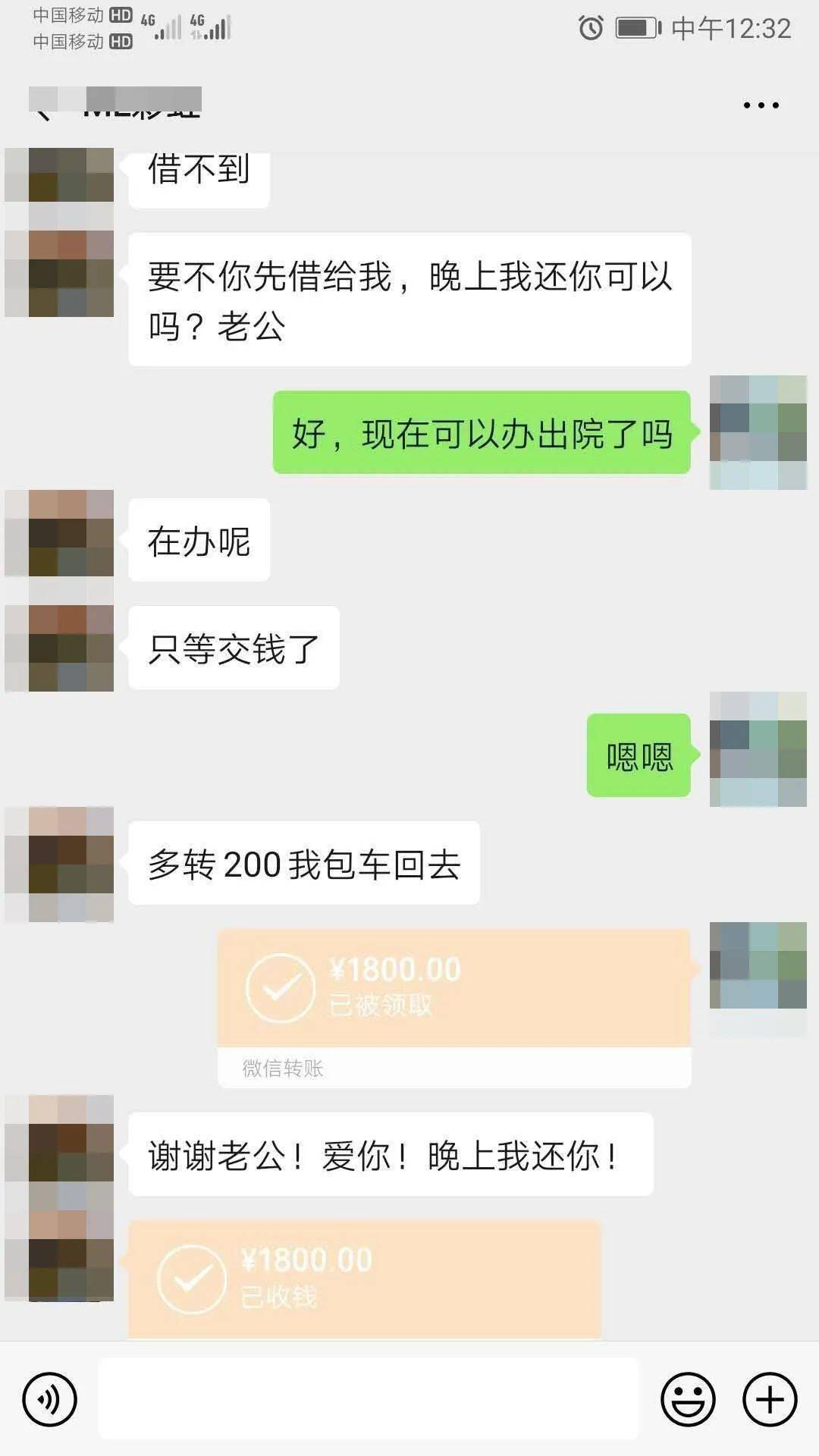The height and width of the screenshot is (1456, 819).
Task: Switch to voice input mode
Action: point(49,1399)
